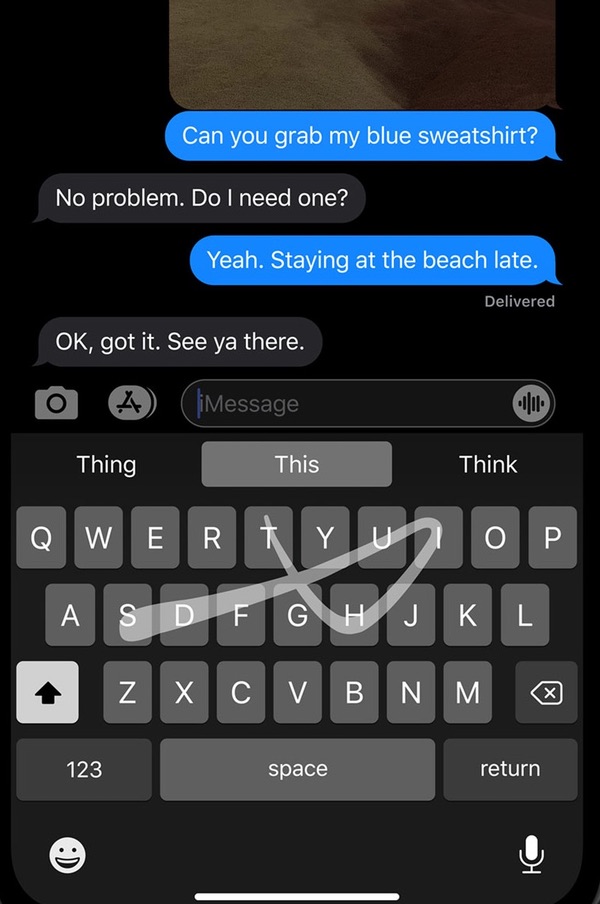Select the "This" suggestion
Screen dimensions: 600x904
(x=297, y=464)
